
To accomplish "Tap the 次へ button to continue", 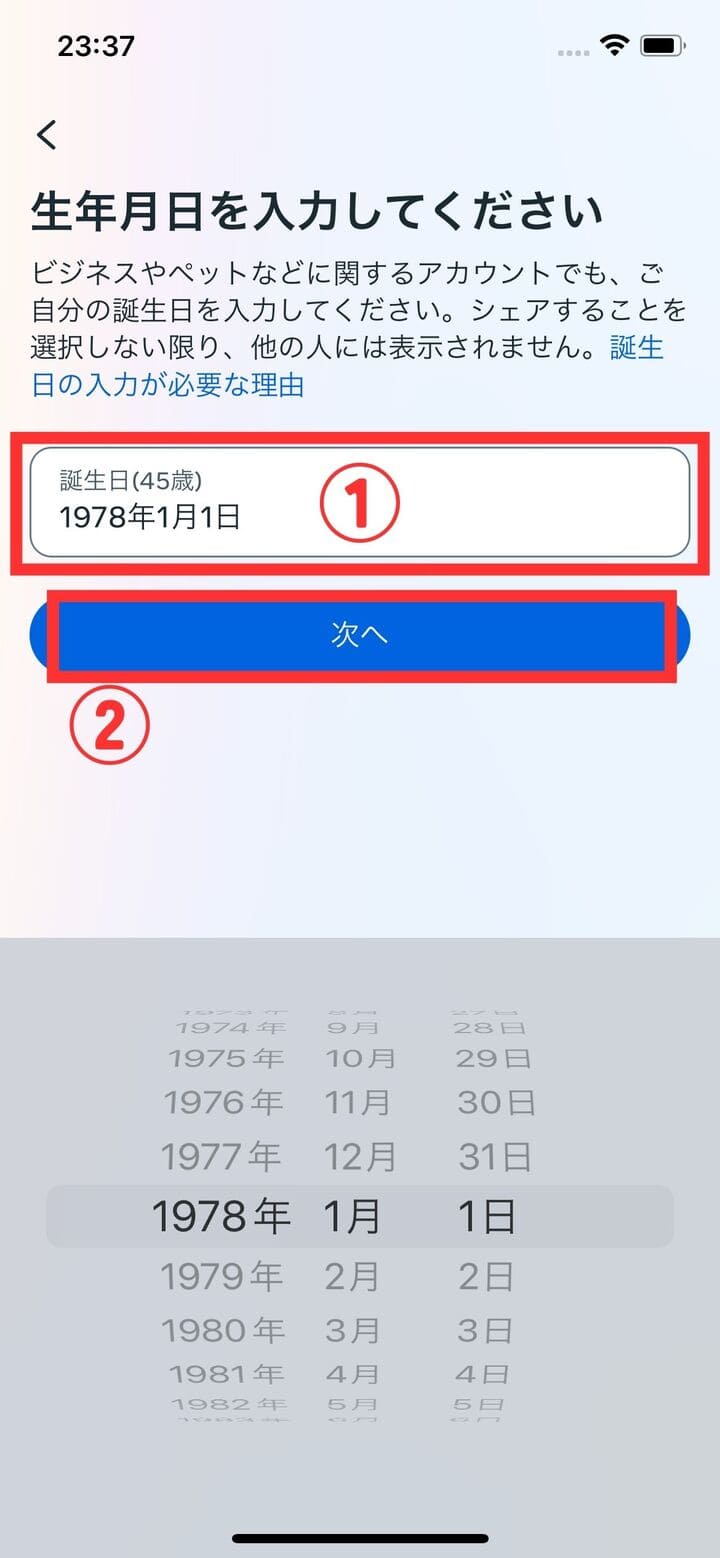I will click(x=359, y=635).
